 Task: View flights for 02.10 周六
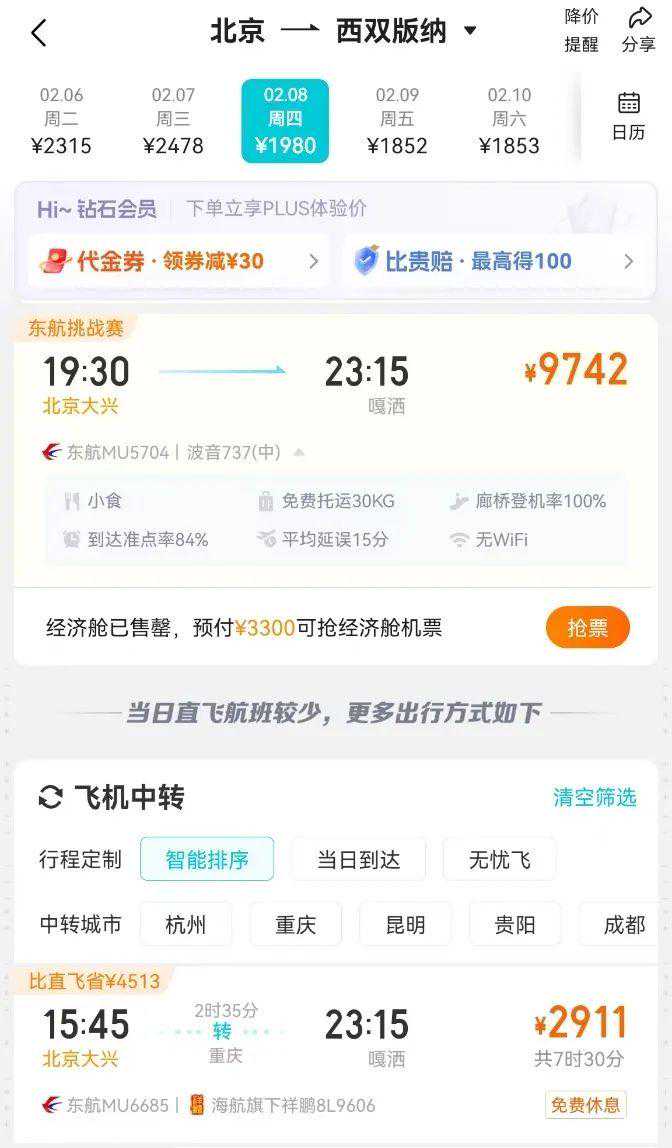click(509, 121)
